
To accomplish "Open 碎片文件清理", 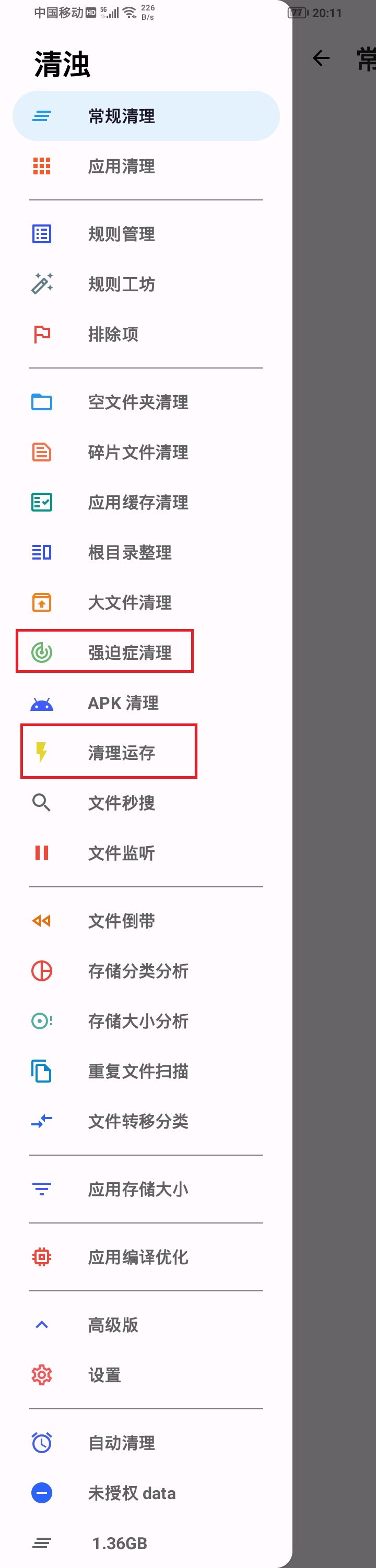I will point(138,452).
